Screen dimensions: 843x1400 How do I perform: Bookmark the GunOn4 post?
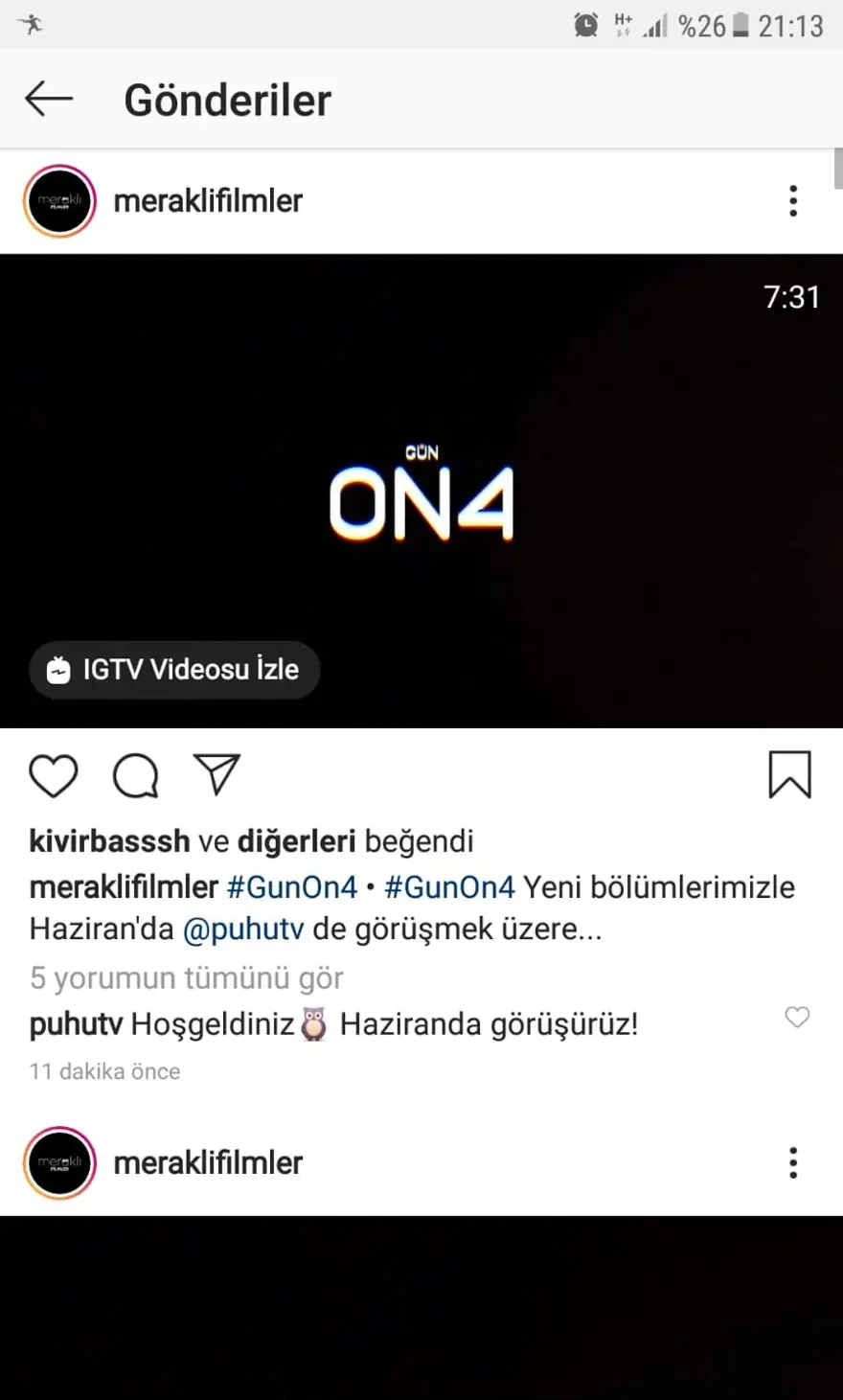[789, 775]
